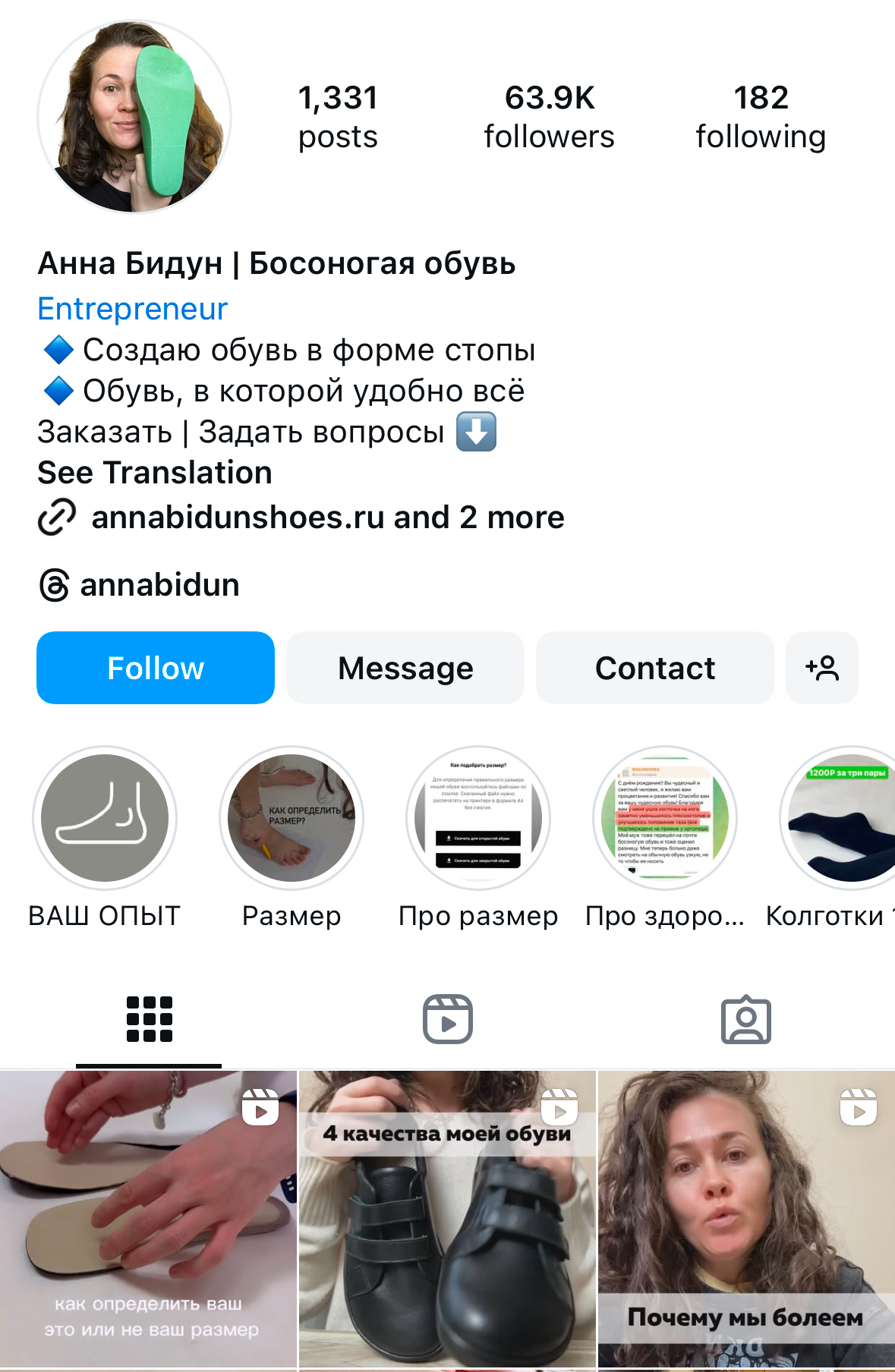Tap the Contact button
This screenshot has width=895, height=1372.
pos(655,668)
